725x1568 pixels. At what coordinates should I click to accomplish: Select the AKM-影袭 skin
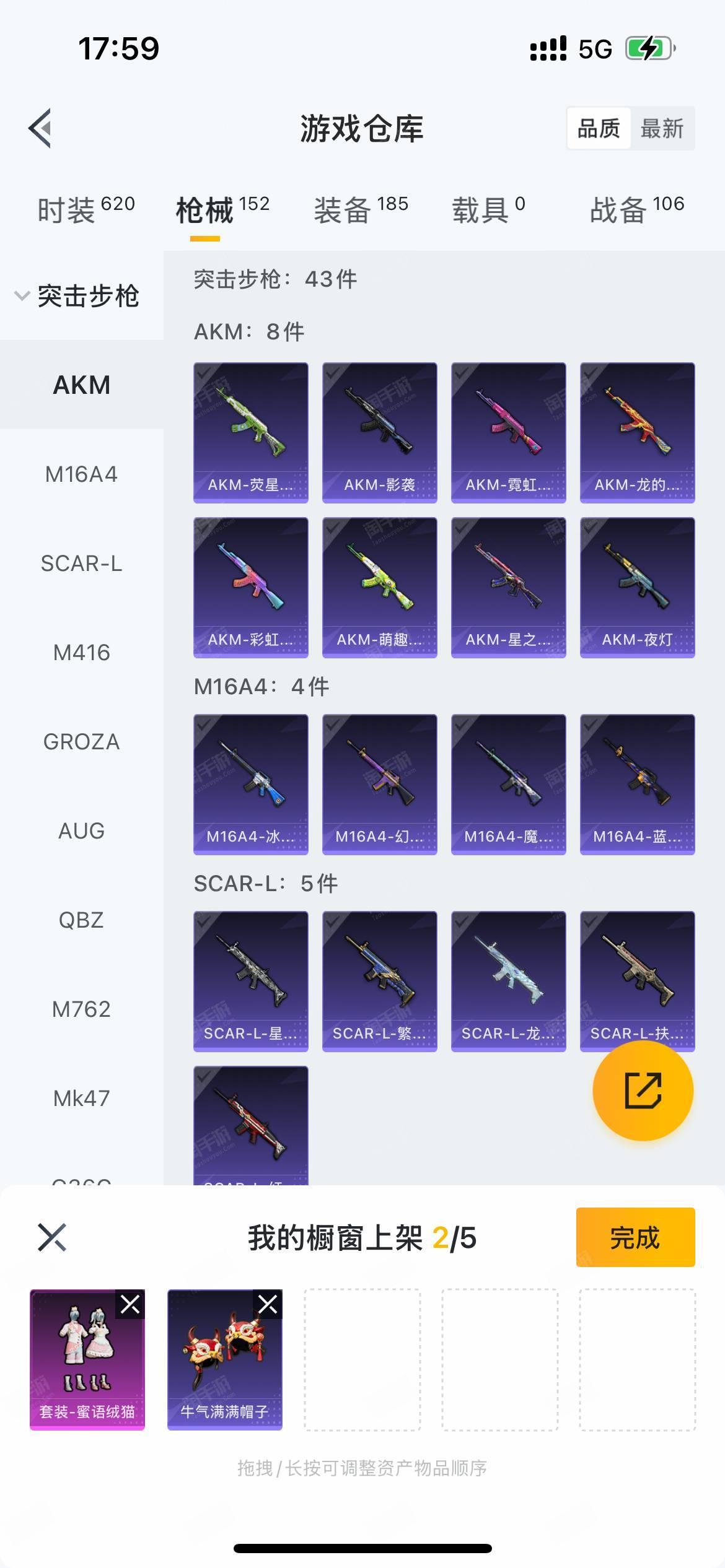click(x=379, y=432)
